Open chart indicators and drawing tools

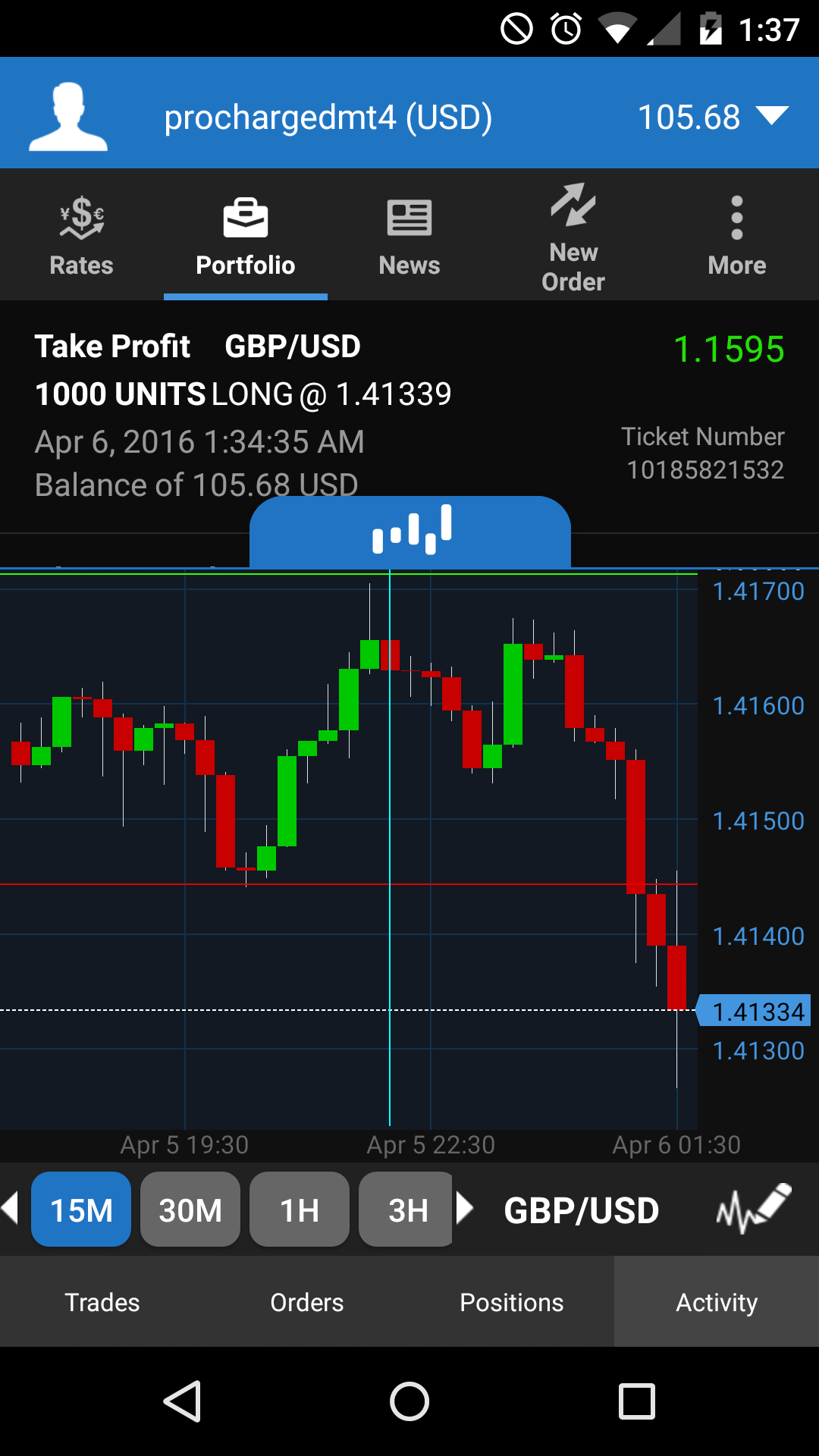[753, 1208]
